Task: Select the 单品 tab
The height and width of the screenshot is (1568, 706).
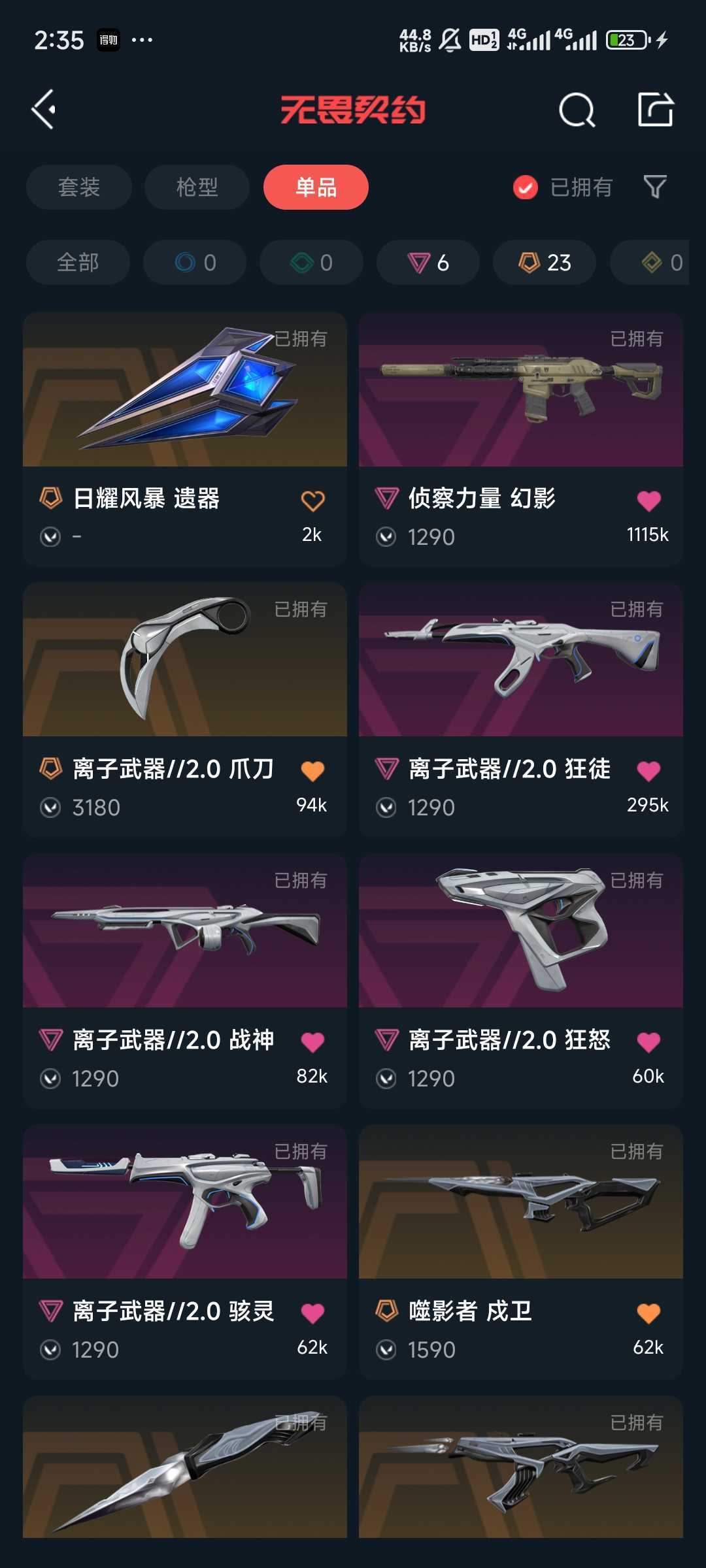Action: click(x=316, y=188)
